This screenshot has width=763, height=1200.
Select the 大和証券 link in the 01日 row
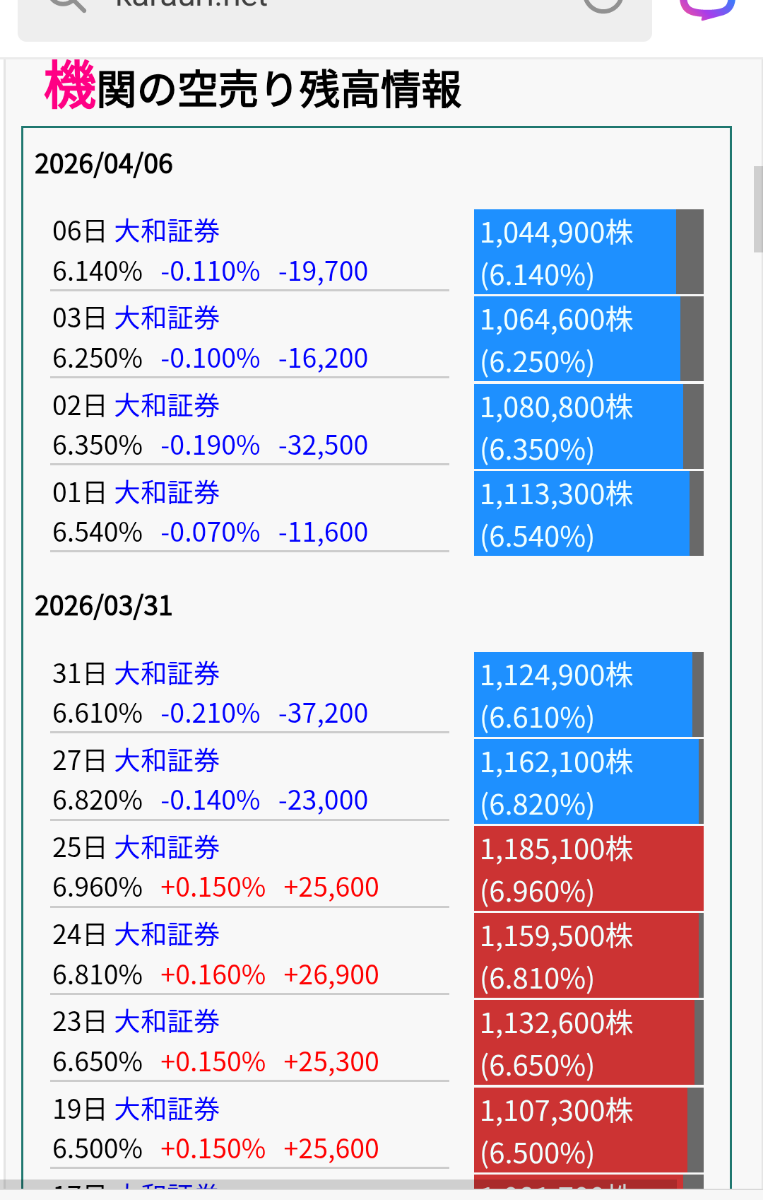(x=167, y=493)
